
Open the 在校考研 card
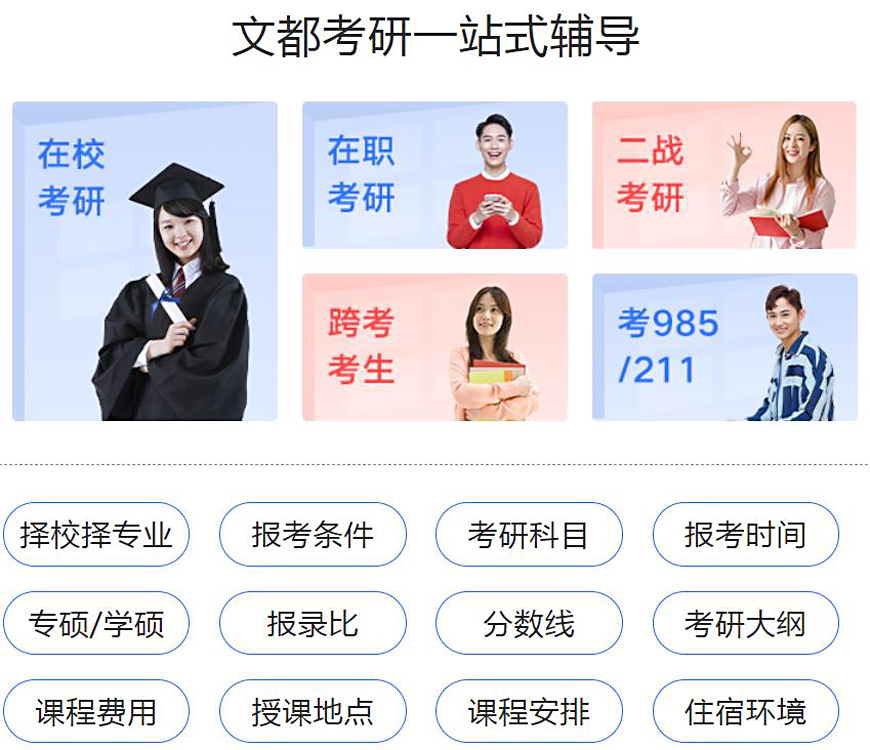[x=144, y=261]
